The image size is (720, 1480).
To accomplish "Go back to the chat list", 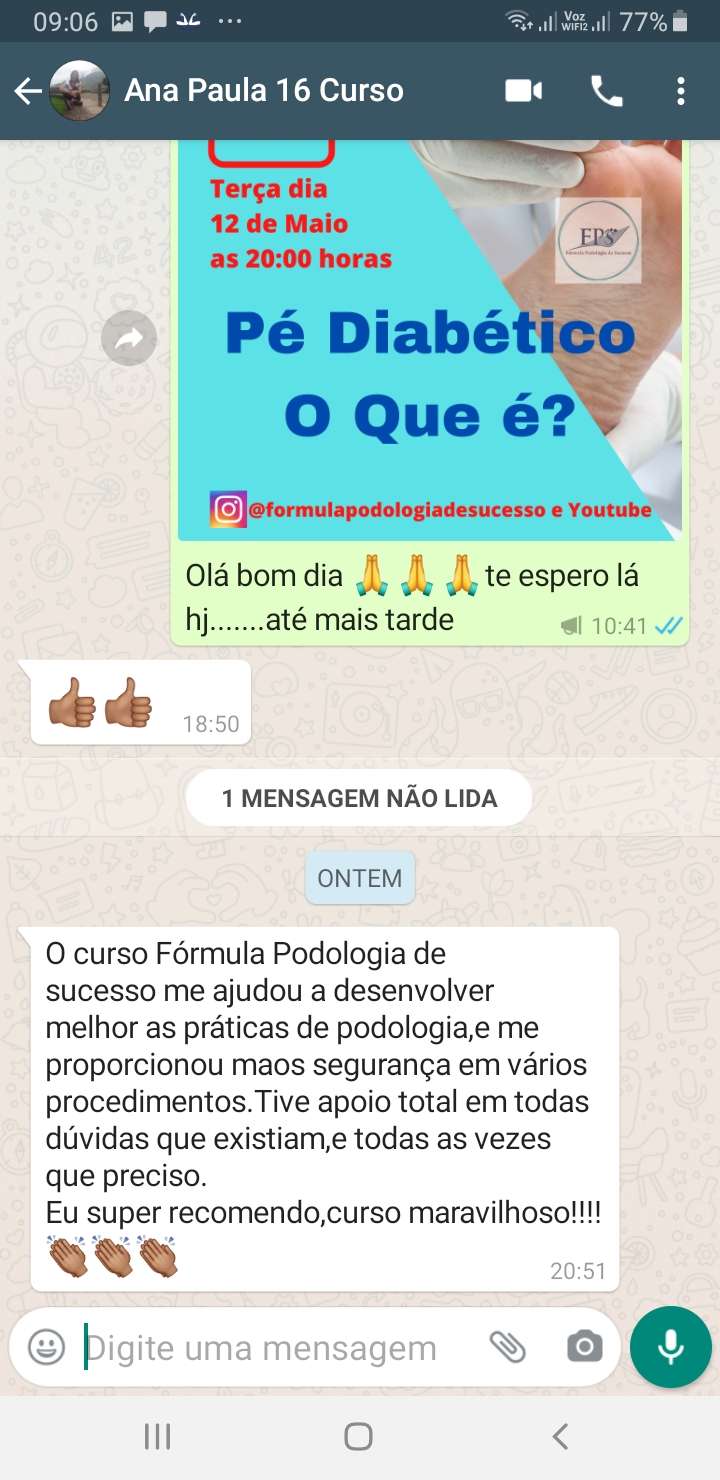I will pos(28,92).
